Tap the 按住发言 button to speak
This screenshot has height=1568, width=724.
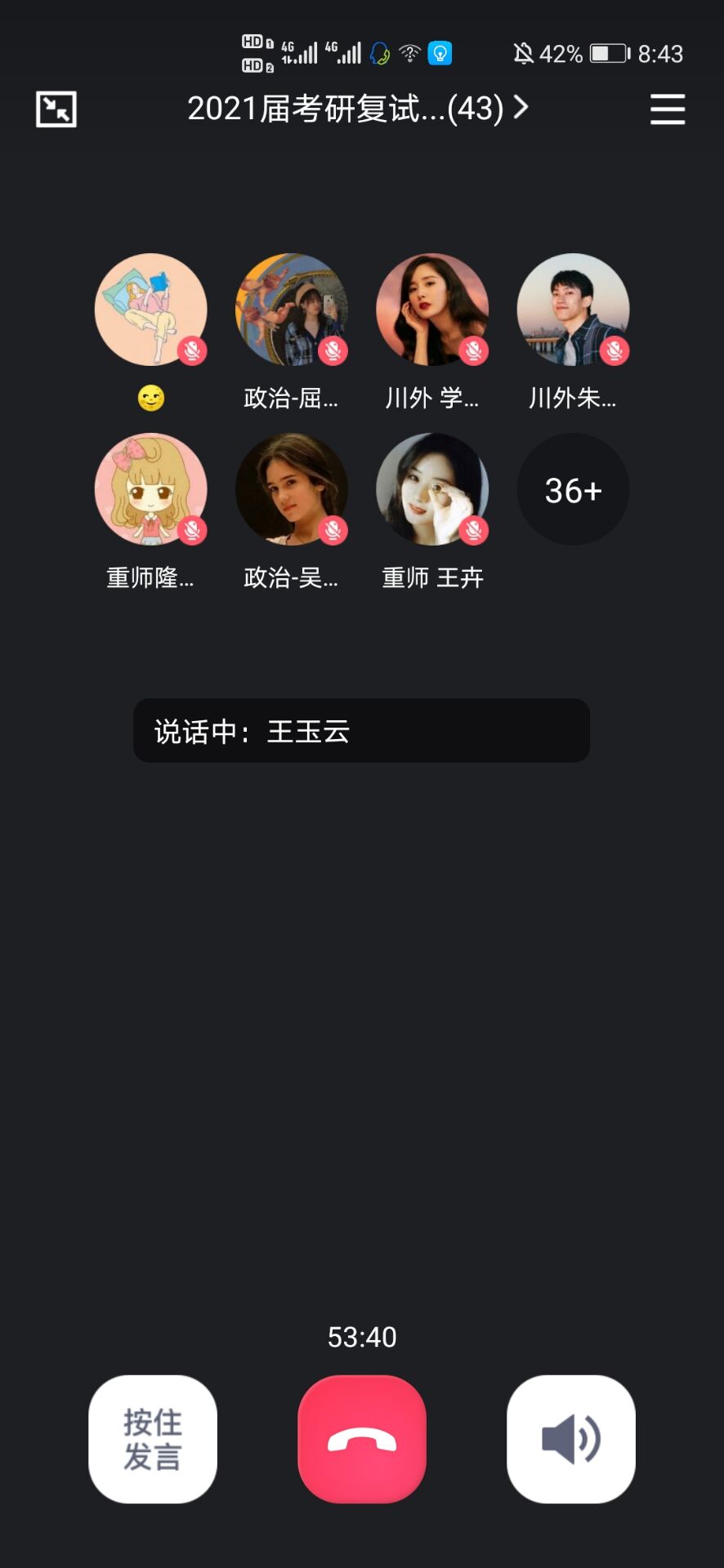(x=153, y=1439)
